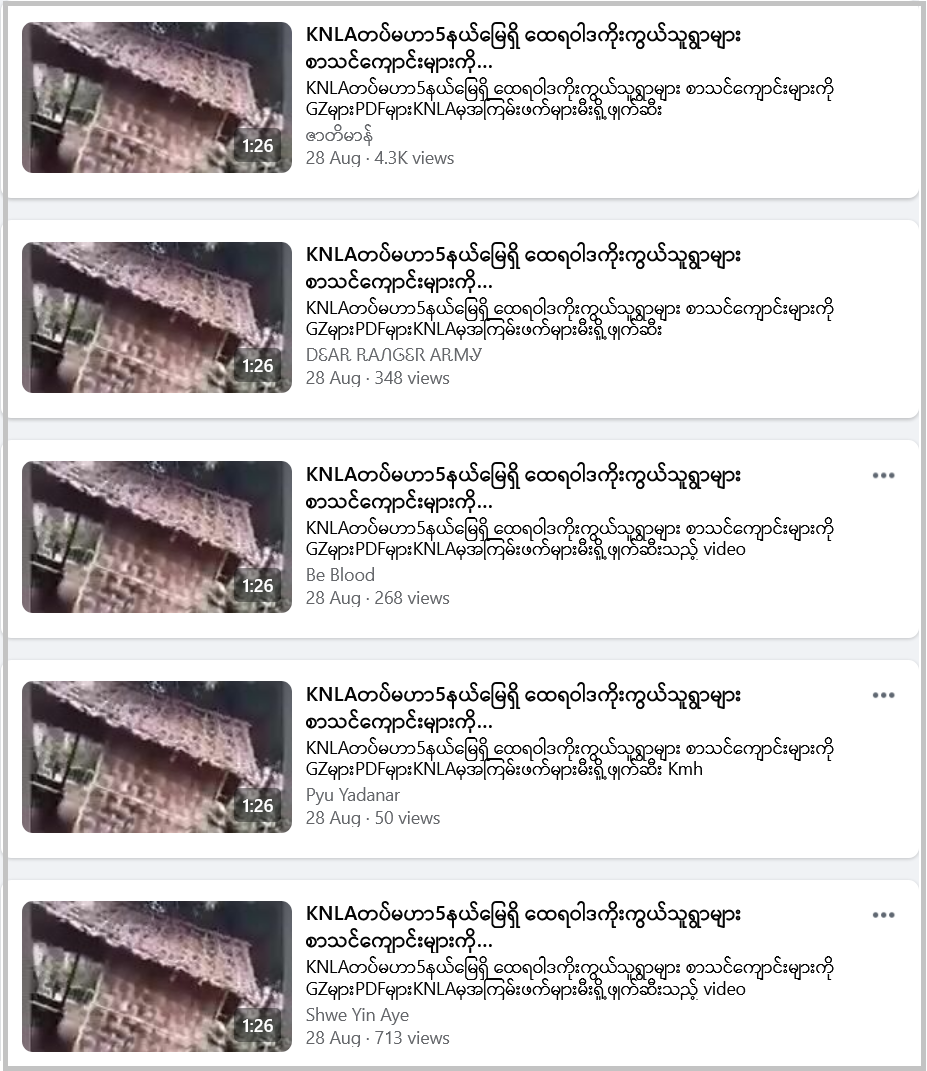Open Be Blood's 1:26 video result

tap(157, 537)
